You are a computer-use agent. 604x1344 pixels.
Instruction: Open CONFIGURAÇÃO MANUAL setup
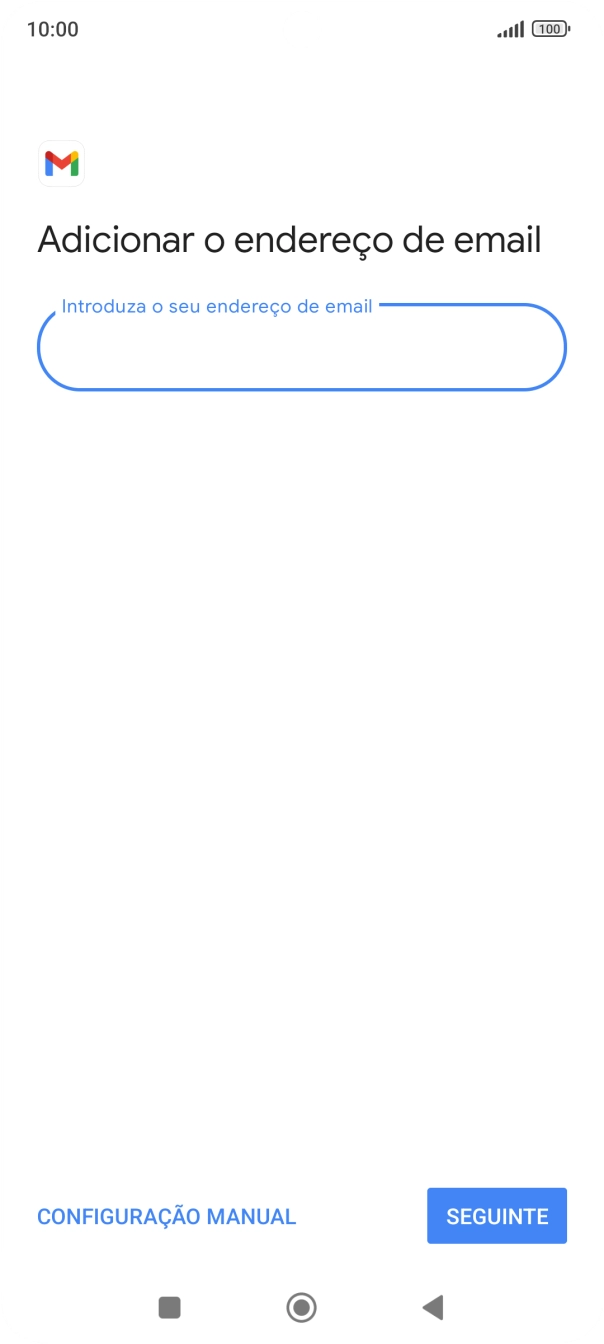[x=167, y=1217]
